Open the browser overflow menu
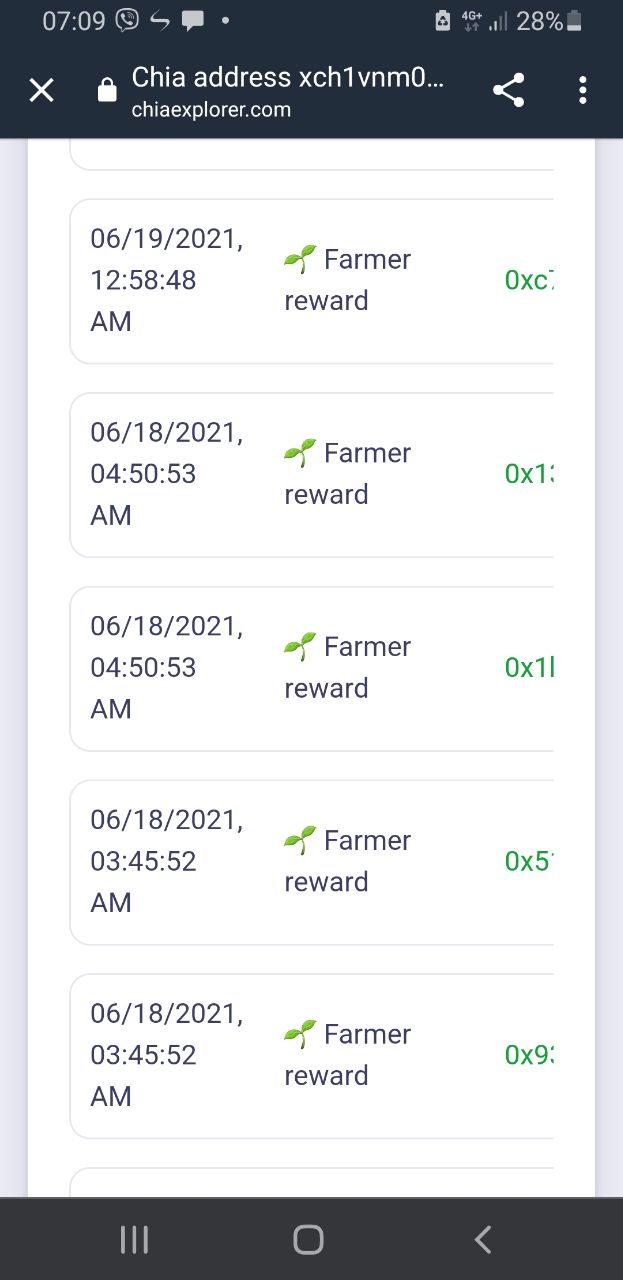This screenshot has height=1280, width=623. tap(583, 91)
